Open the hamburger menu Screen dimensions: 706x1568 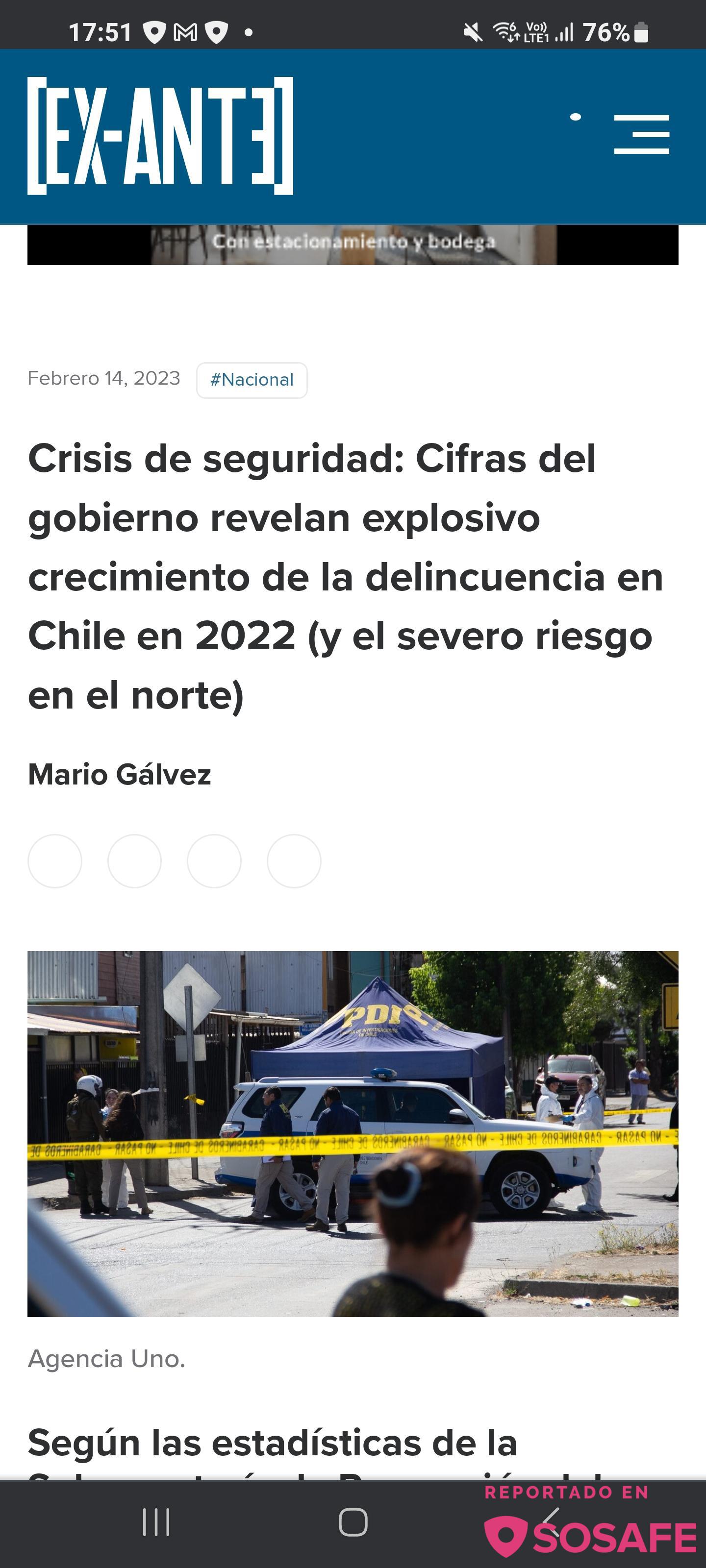[x=641, y=135]
